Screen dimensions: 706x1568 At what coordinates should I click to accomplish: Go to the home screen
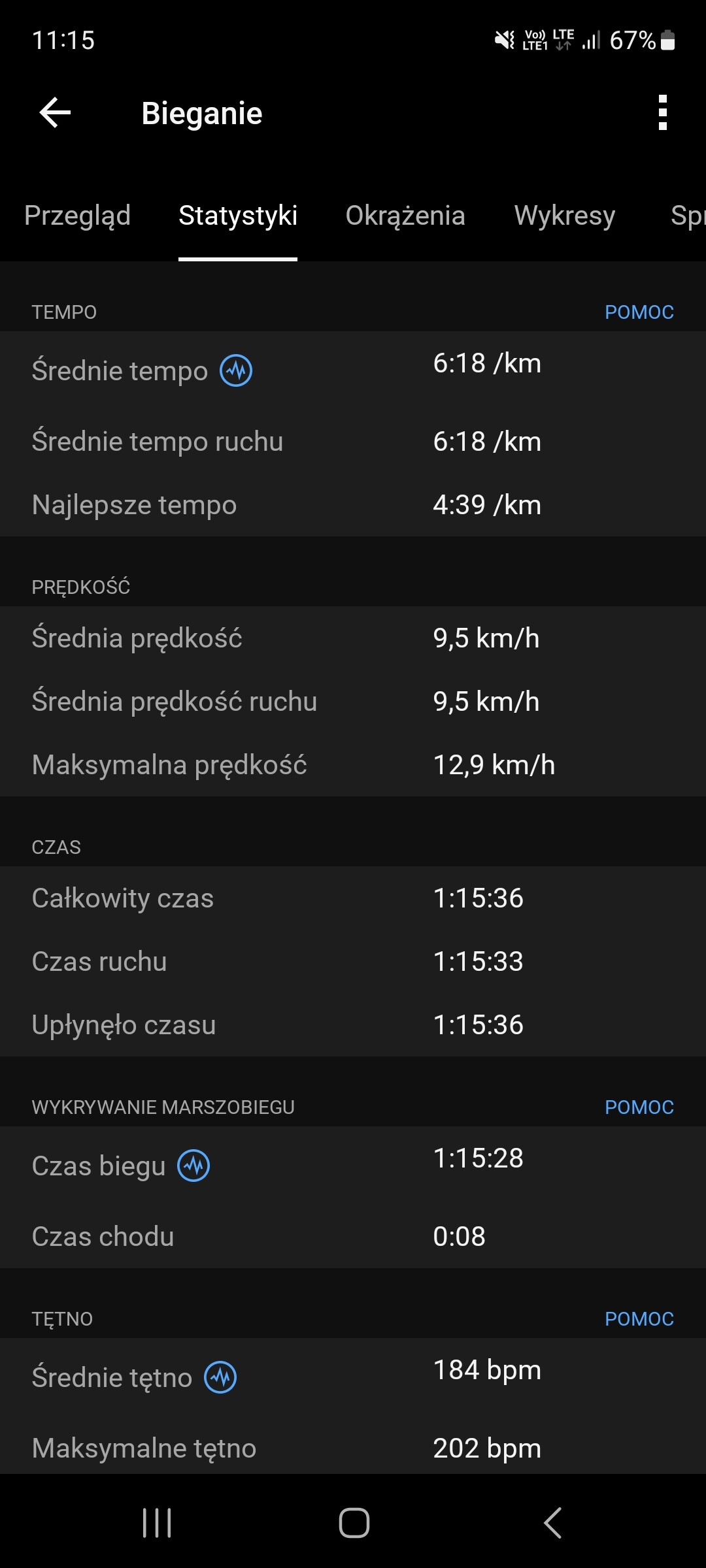(354, 1523)
